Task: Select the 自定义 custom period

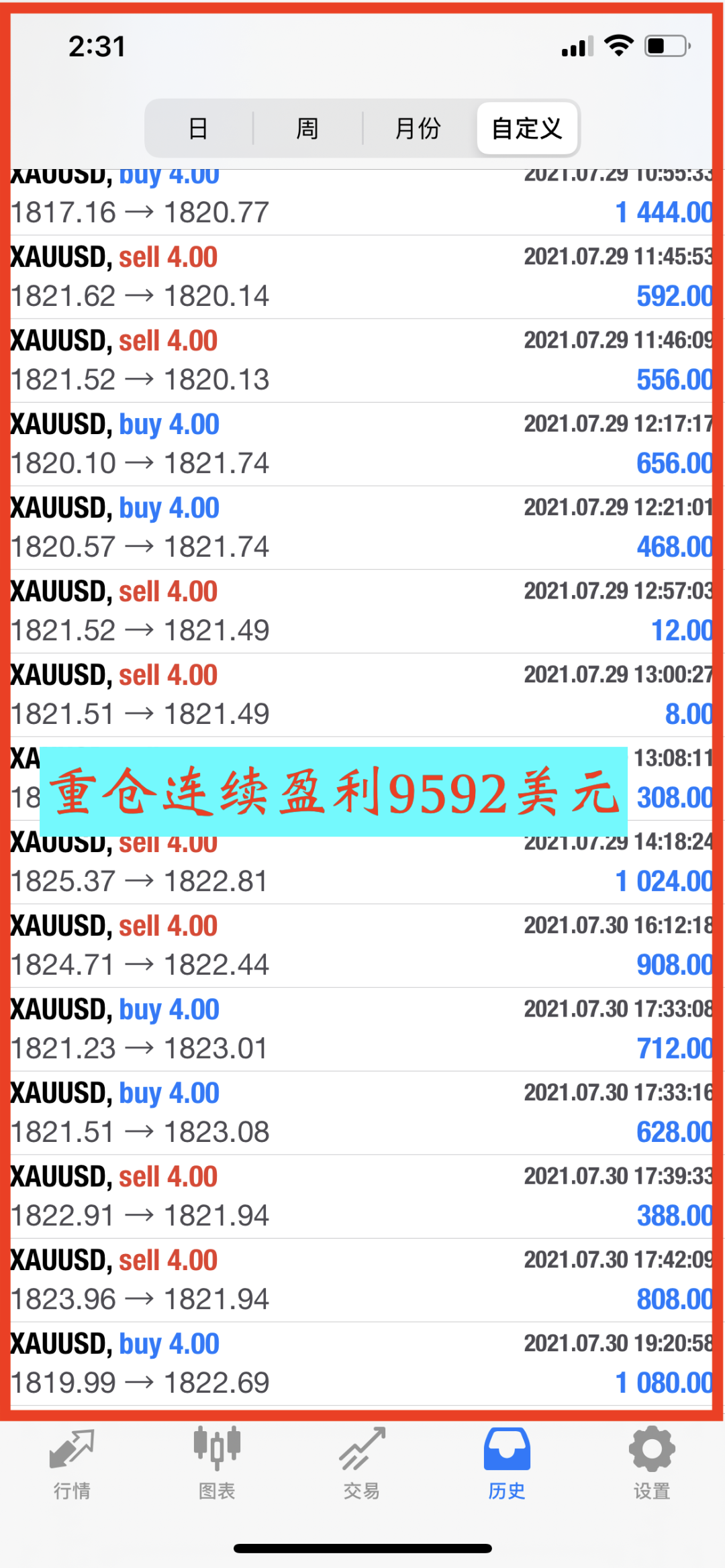Action: point(527,127)
